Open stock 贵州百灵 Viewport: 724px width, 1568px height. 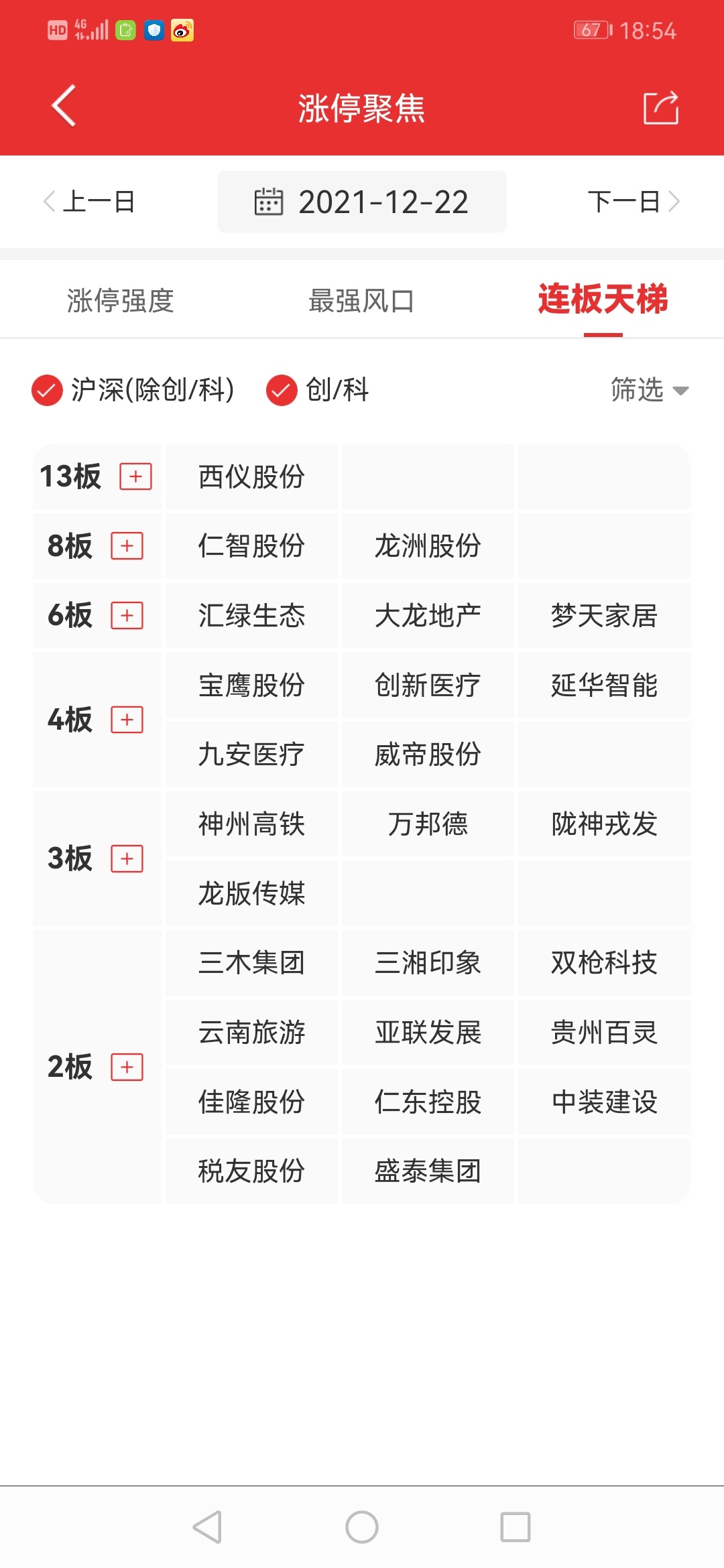605,1033
